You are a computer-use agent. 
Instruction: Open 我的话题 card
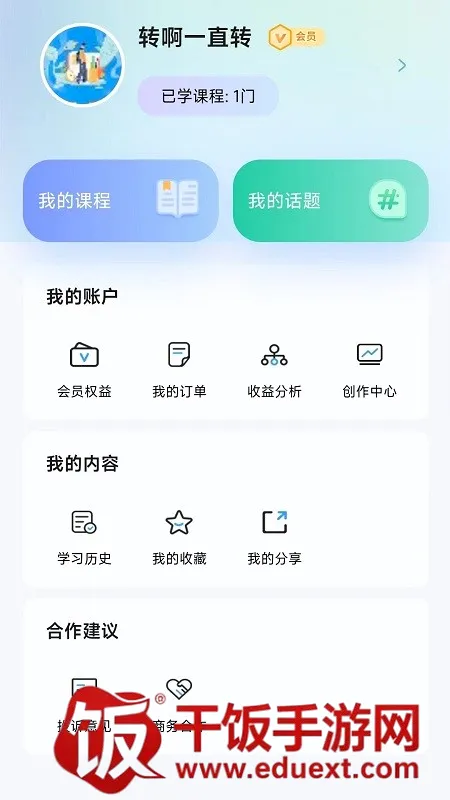point(331,201)
